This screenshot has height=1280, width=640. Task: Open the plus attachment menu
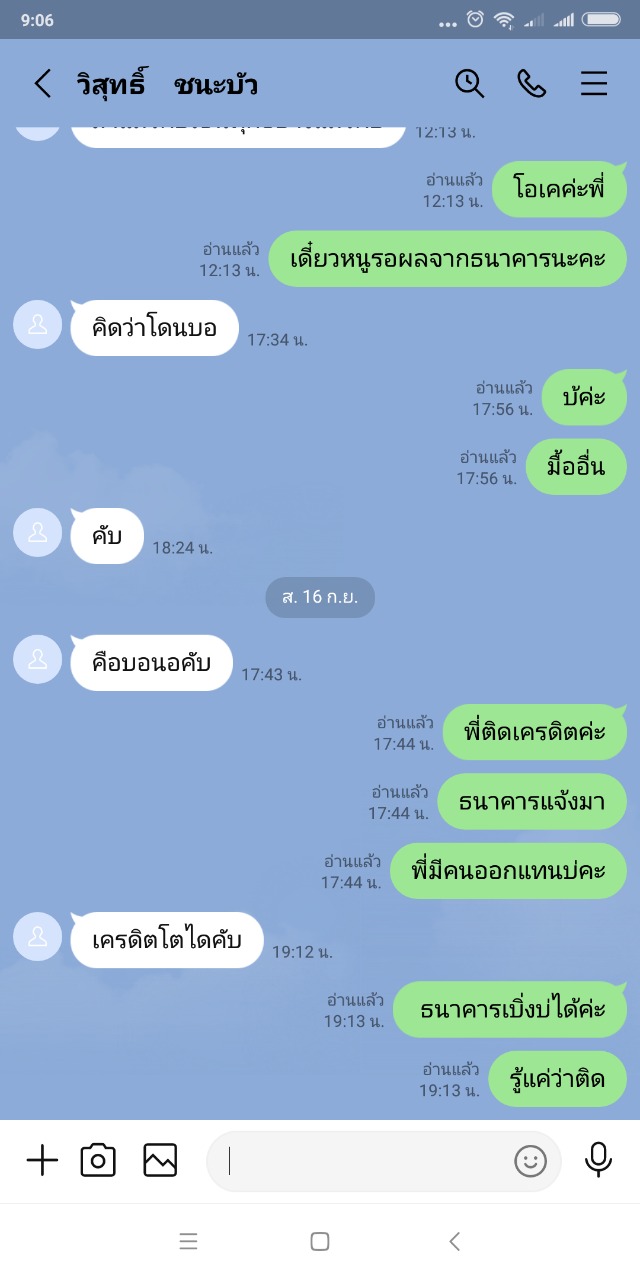(42, 1160)
